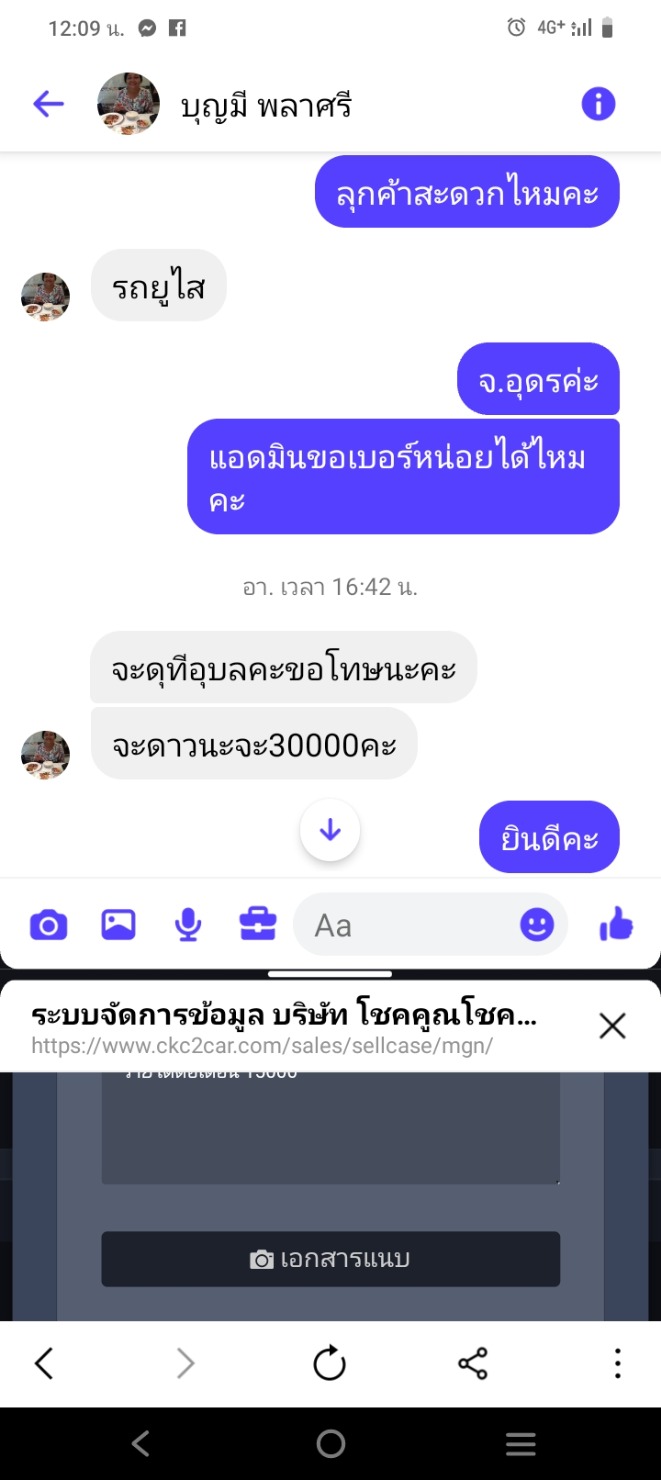The height and width of the screenshot is (1480, 661).
Task: Tap the Aa message input field
Action: pos(410,925)
